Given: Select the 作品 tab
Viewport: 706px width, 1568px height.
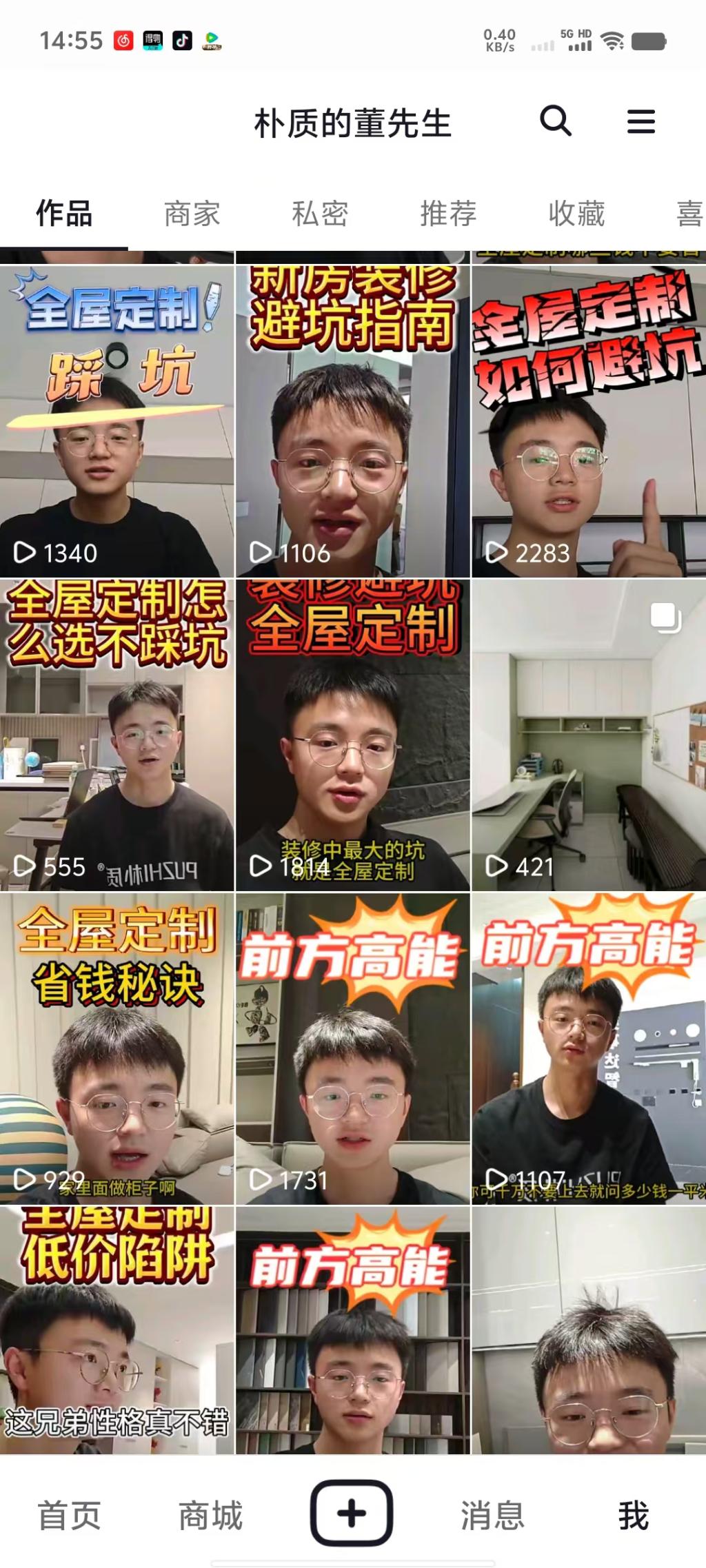Looking at the screenshot, I should (x=64, y=214).
